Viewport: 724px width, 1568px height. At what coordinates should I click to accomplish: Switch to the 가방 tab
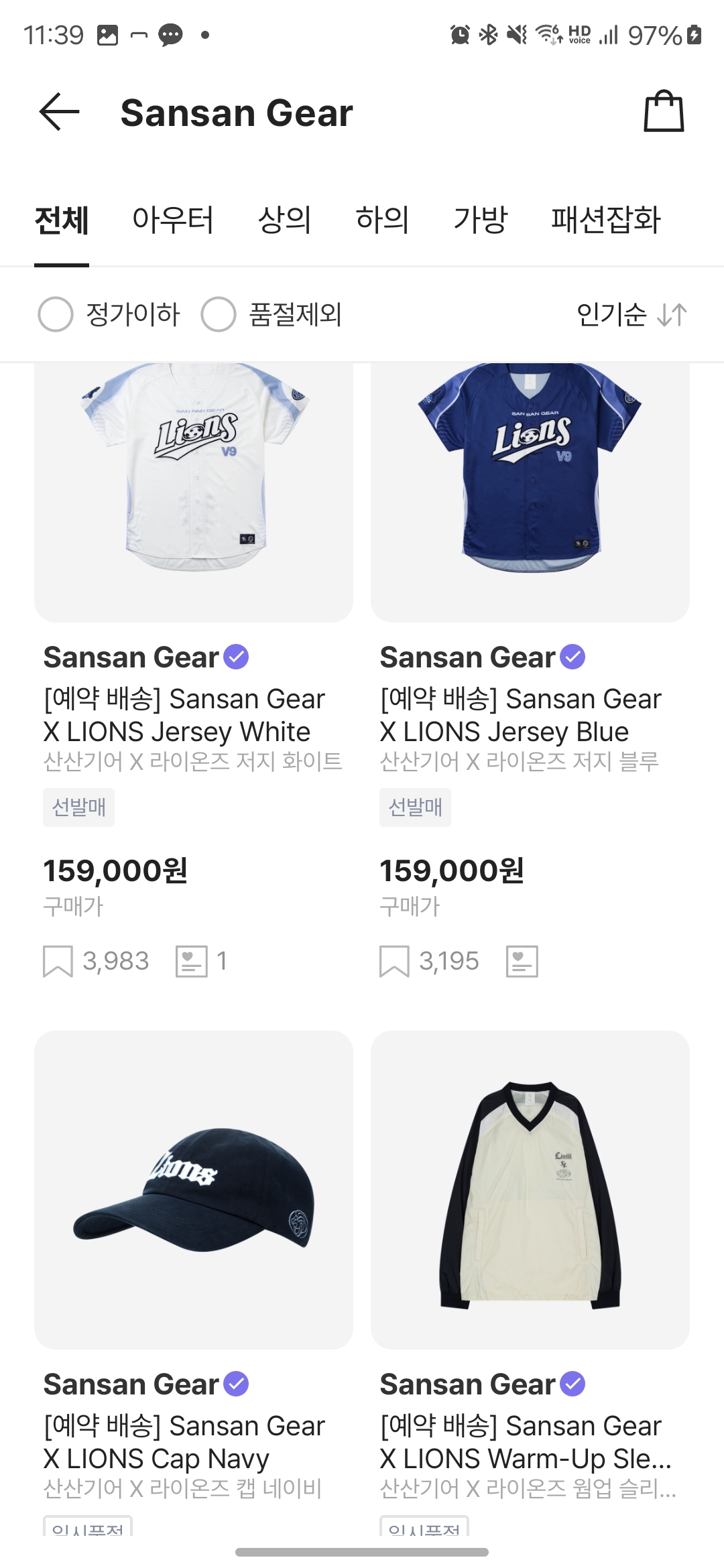[x=480, y=220]
